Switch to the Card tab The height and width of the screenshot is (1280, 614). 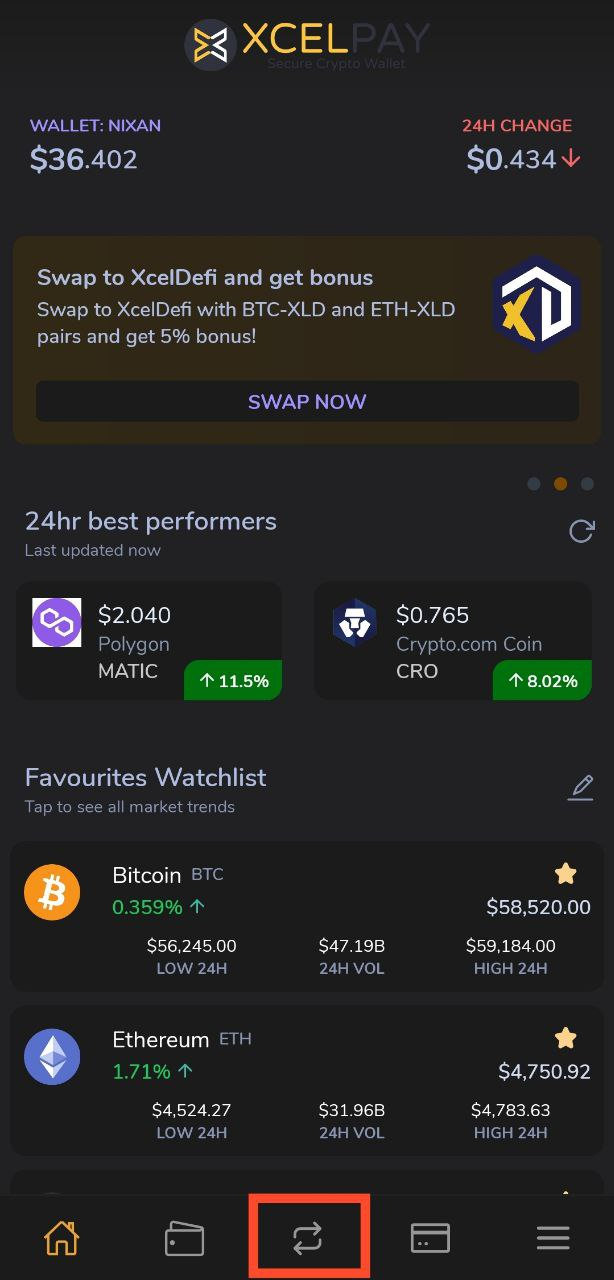pyautogui.click(x=430, y=1238)
